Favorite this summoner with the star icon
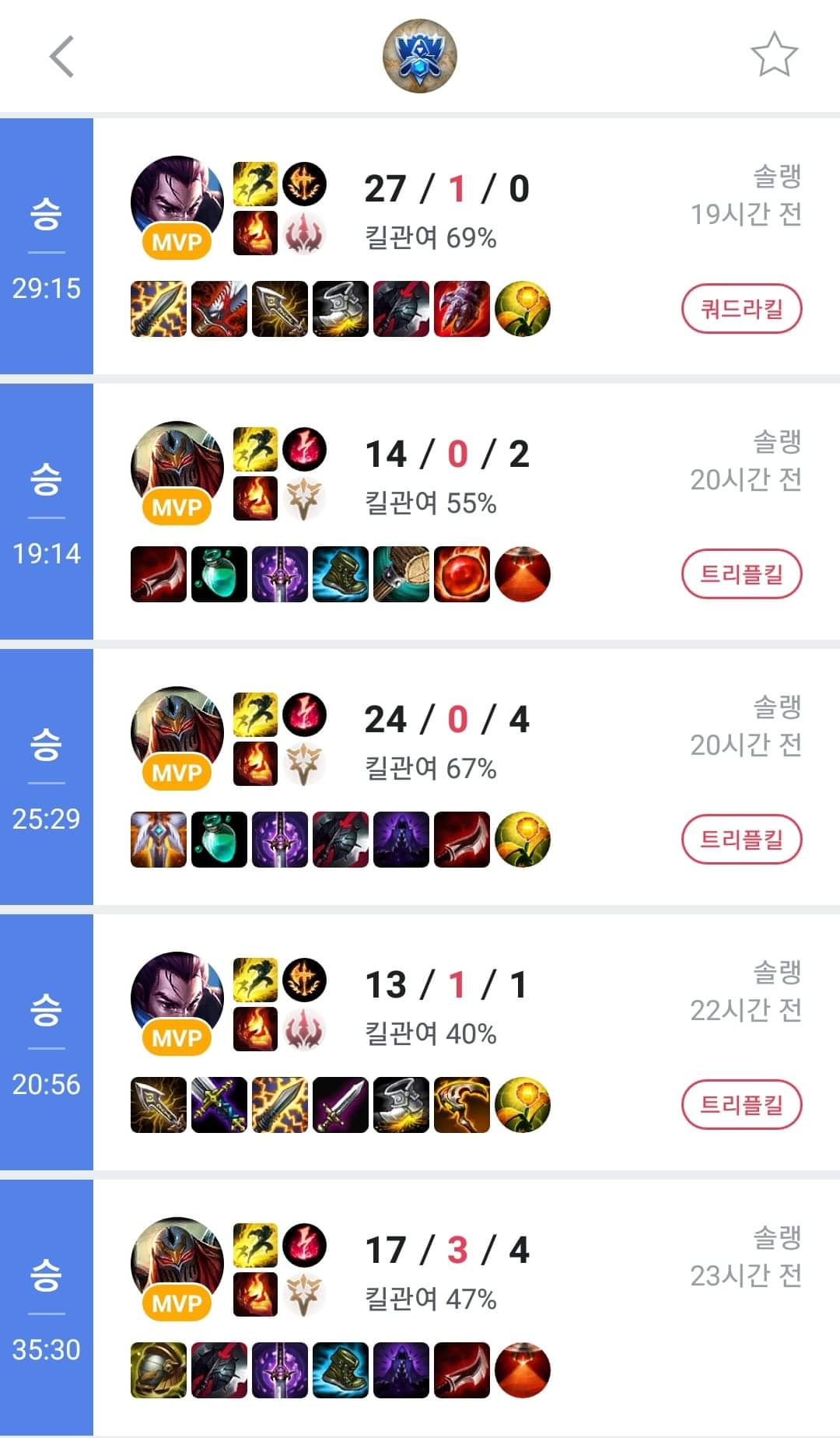The height and width of the screenshot is (1438, 840). [x=774, y=55]
